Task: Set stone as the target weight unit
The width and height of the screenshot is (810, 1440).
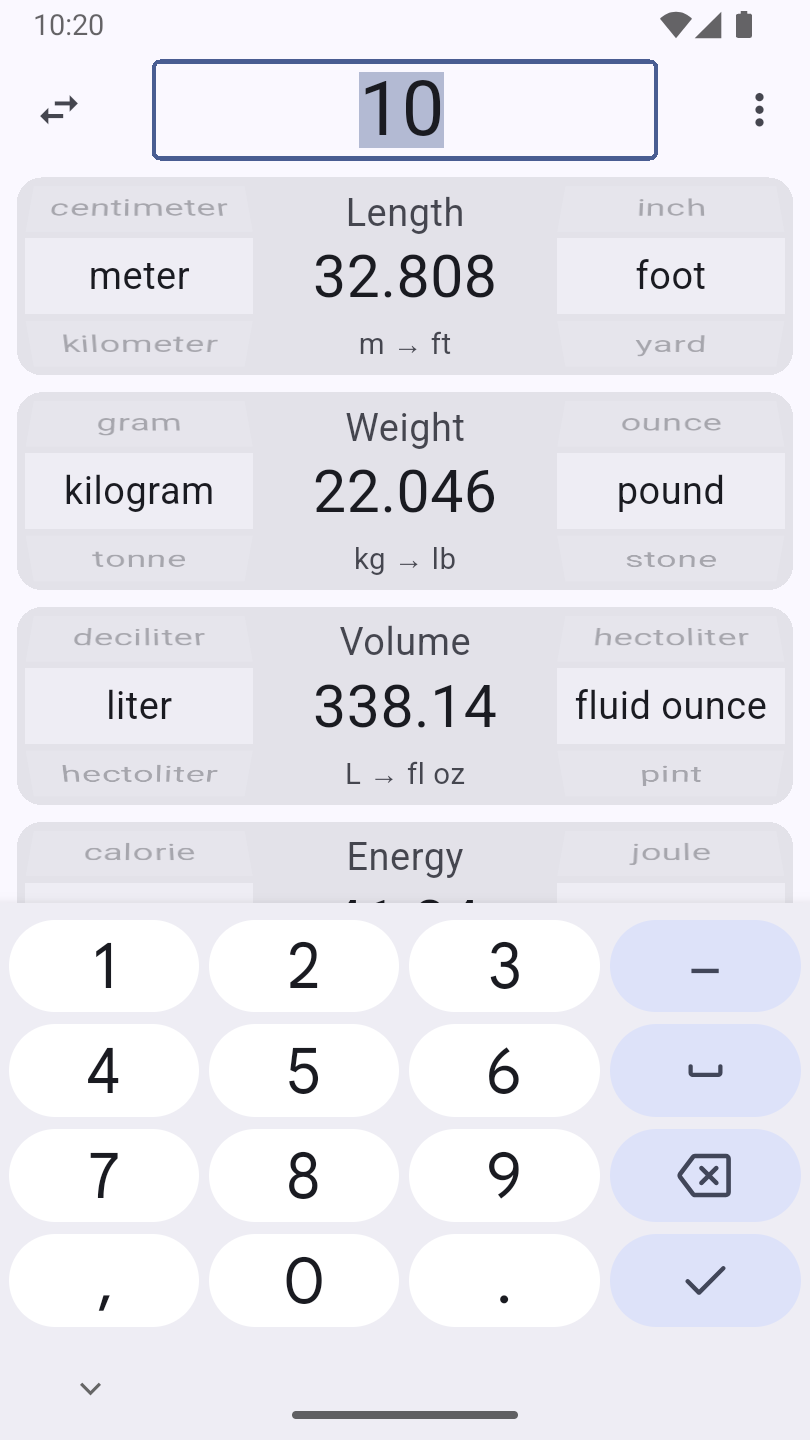Action: pos(671,559)
